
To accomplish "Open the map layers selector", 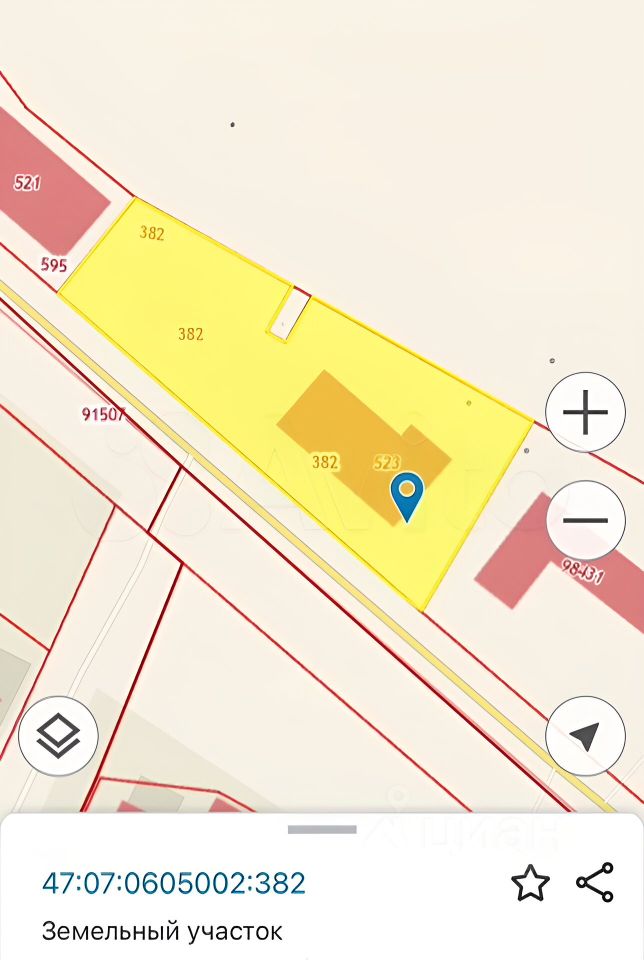I will (58, 737).
